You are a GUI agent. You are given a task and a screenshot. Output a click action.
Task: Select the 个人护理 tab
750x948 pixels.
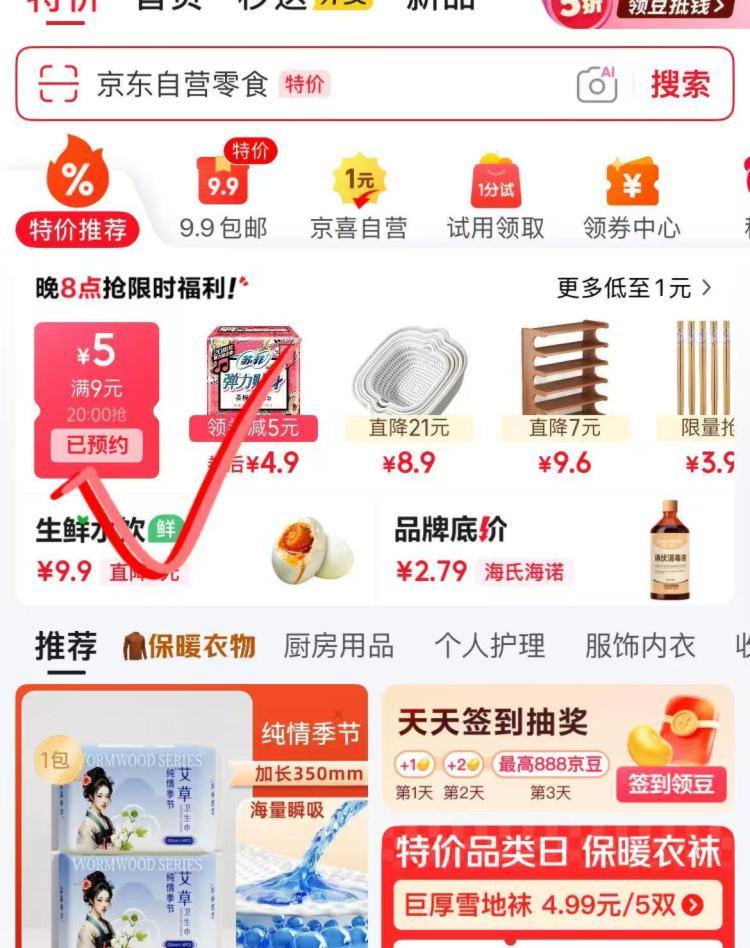[489, 647]
